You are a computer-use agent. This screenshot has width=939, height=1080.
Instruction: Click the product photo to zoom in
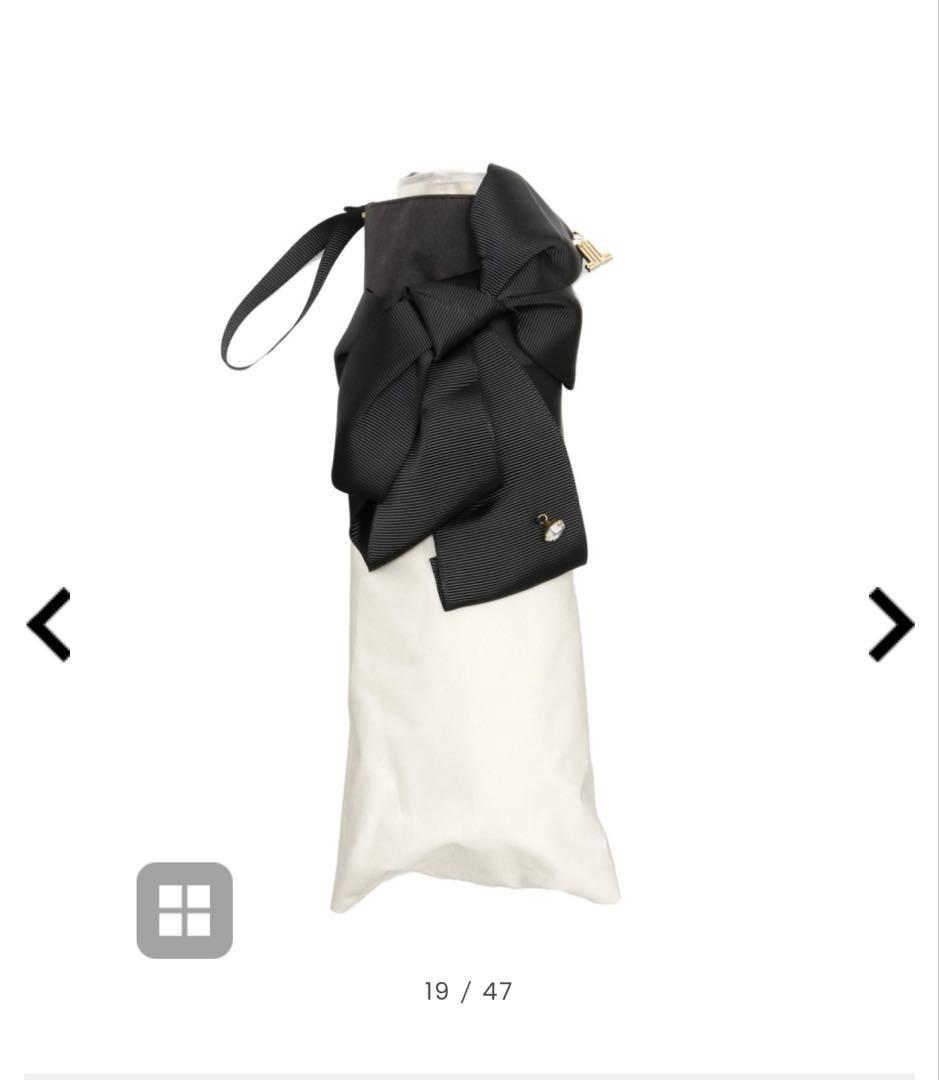coord(470,500)
